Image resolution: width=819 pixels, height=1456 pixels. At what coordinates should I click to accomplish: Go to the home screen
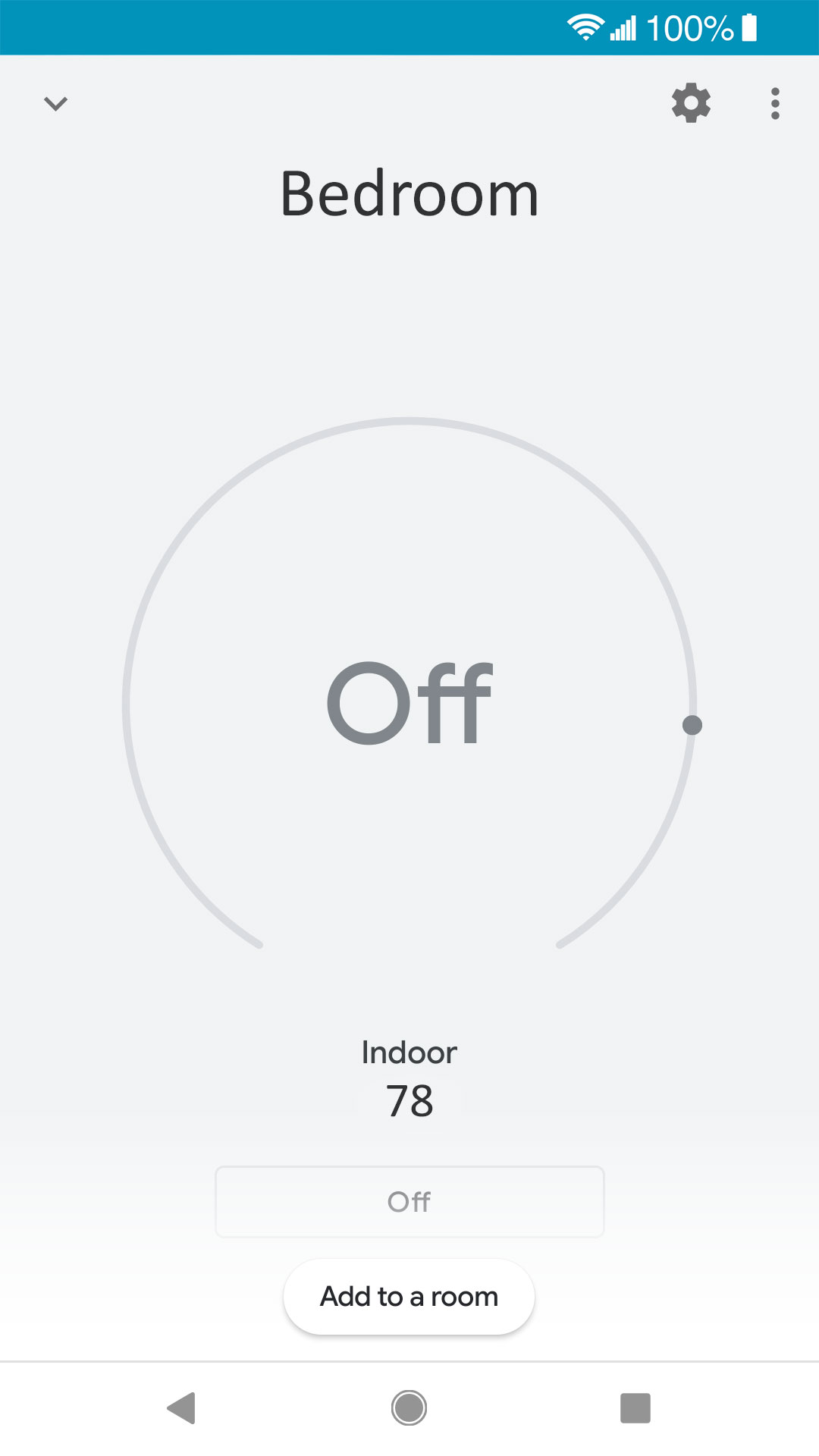pyautogui.click(x=409, y=1408)
